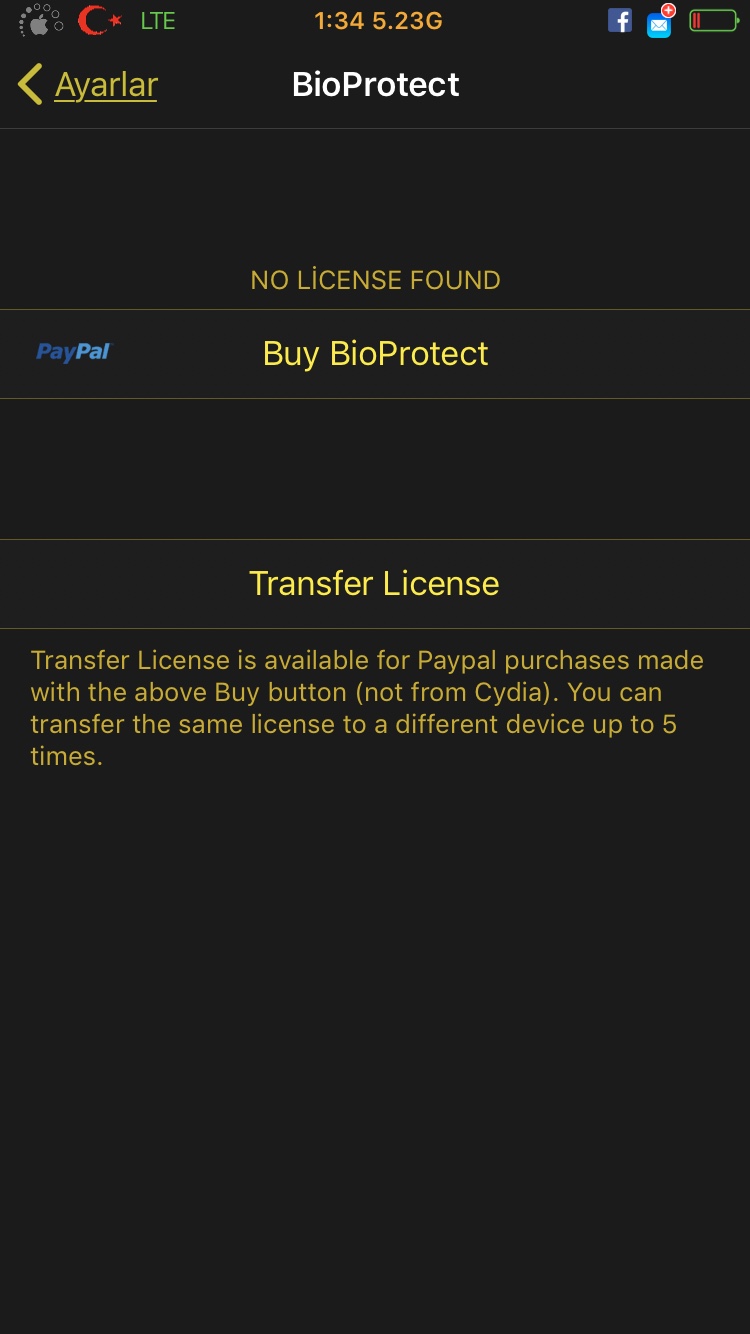Image resolution: width=750 pixels, height=1334 pixels.
Task: Tap Buy BioProtect via PayPal
Action: [x=375, y=354]
